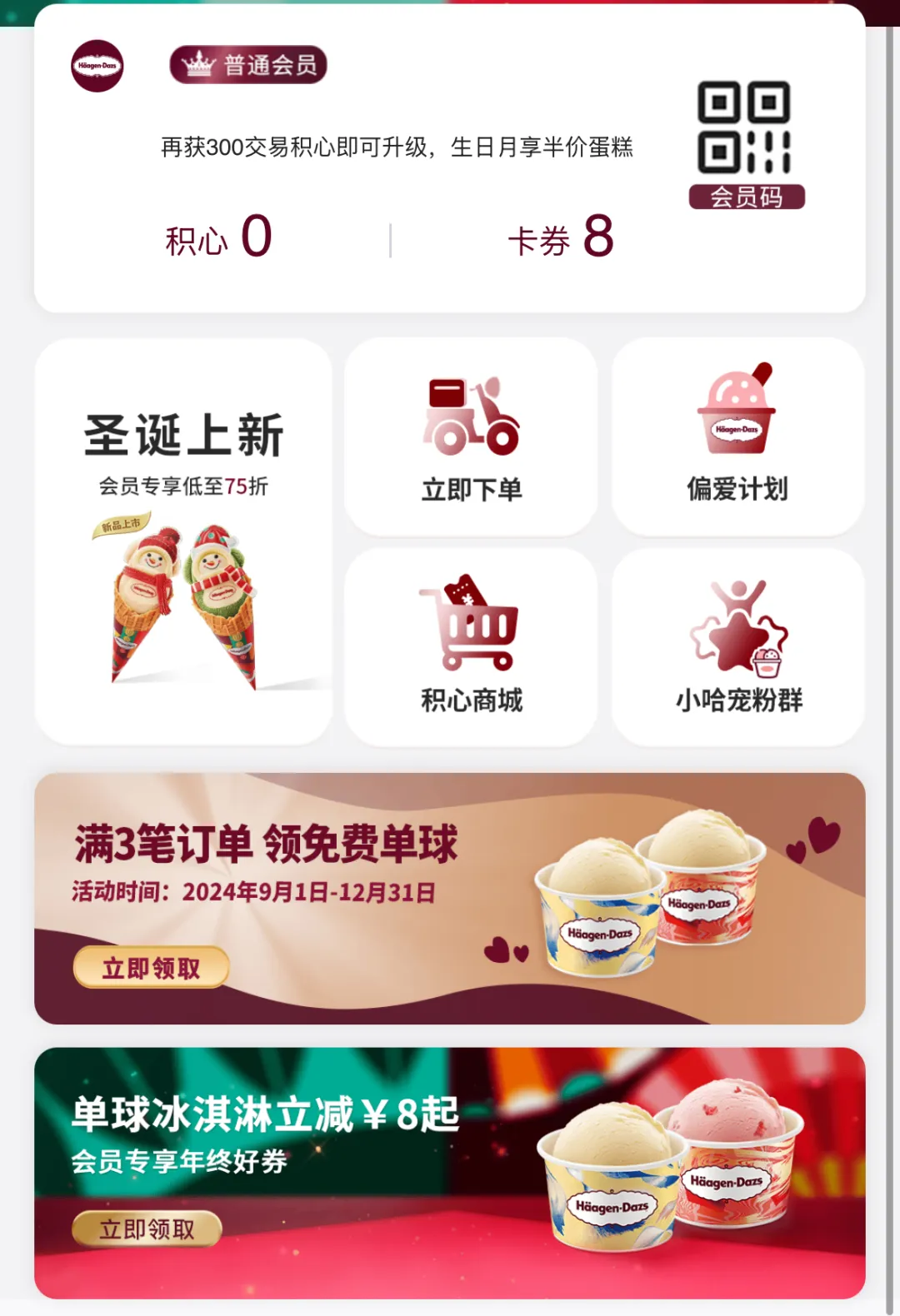The width and height of the screenshot is (900, 1316).
Task: Open the 普通会员 membership level badge
Action: 248,65
